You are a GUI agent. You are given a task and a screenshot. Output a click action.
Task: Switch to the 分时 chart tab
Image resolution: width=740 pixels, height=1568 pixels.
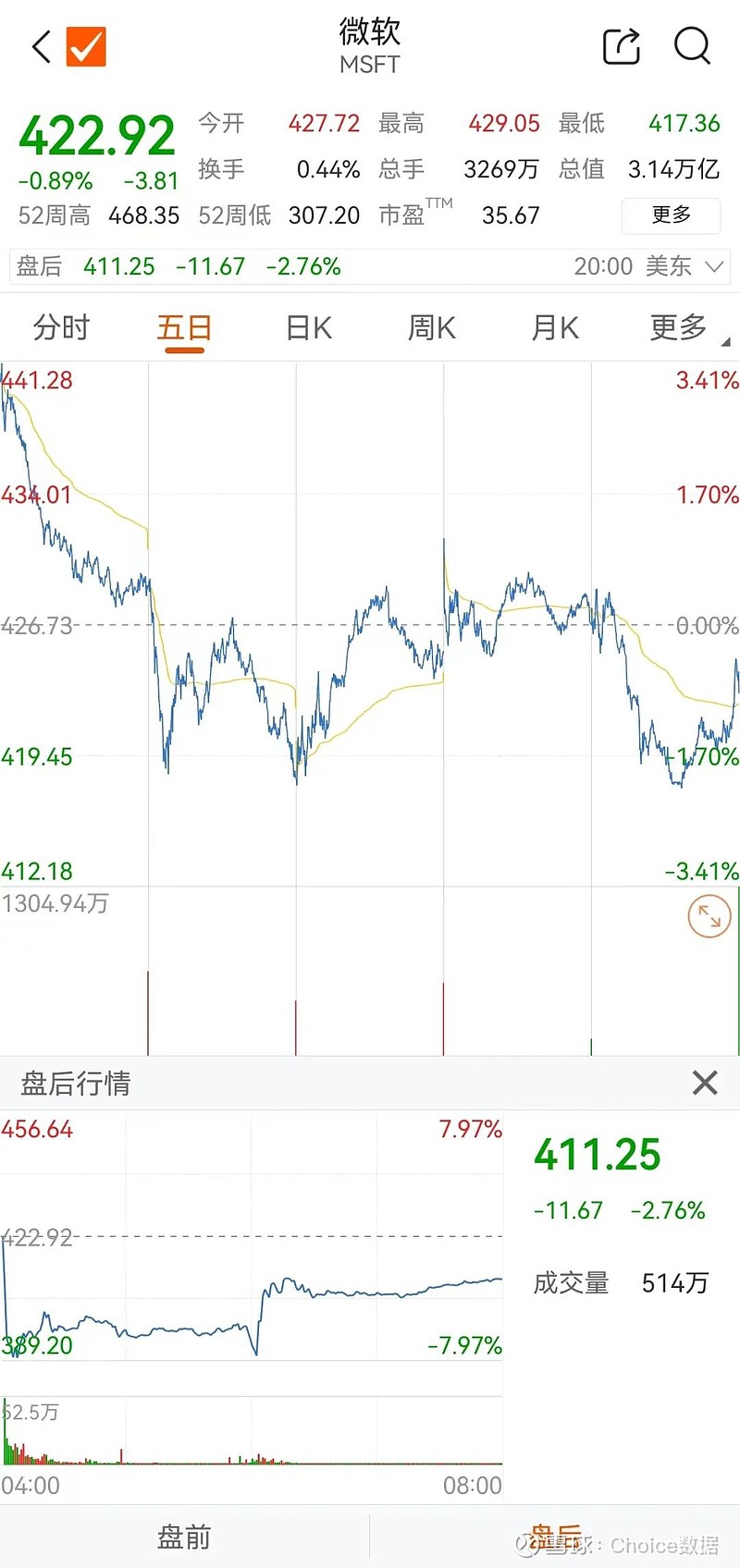(x=61, y=328)
